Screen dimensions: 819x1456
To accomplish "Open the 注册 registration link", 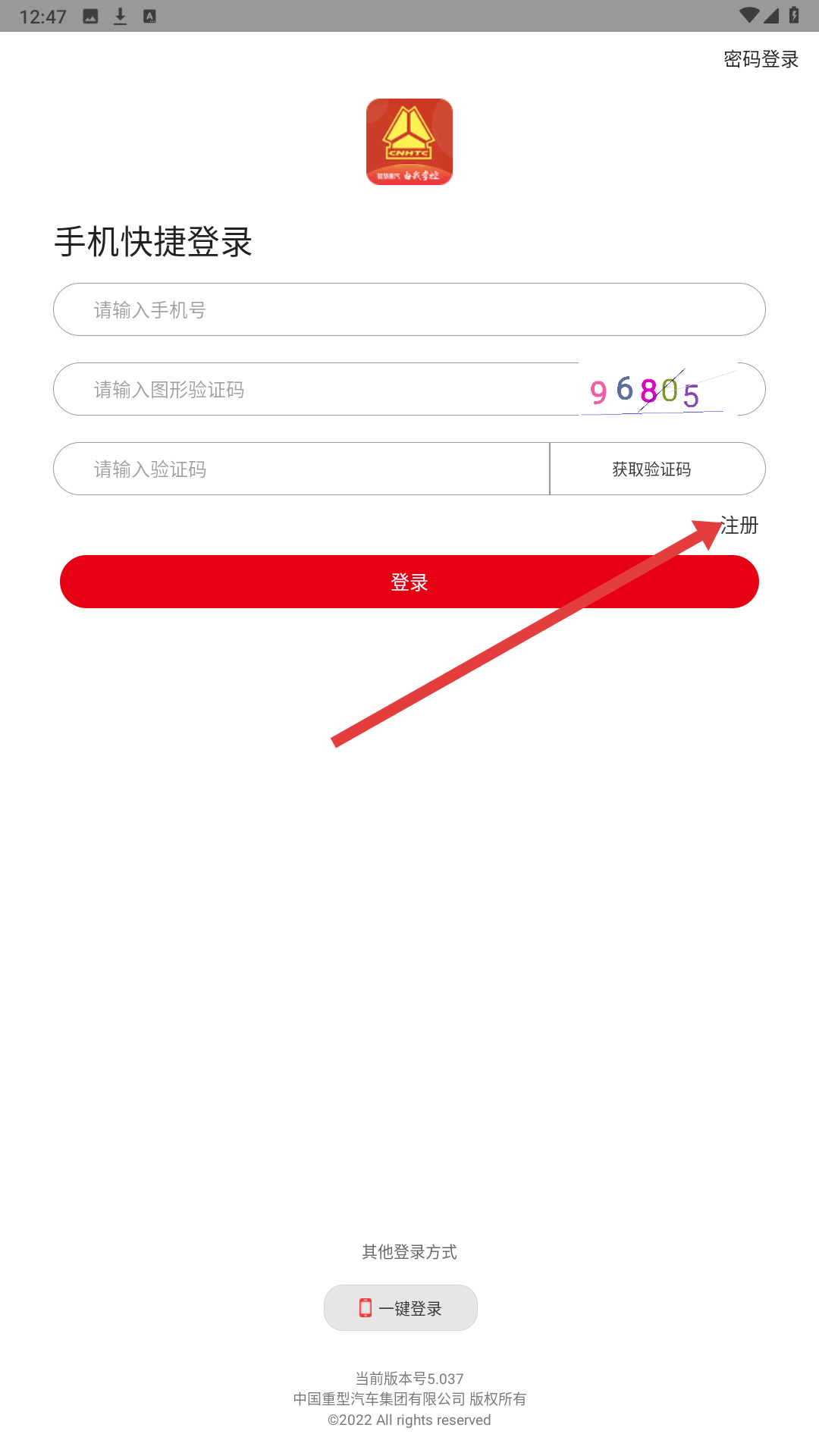I will 739,525.
